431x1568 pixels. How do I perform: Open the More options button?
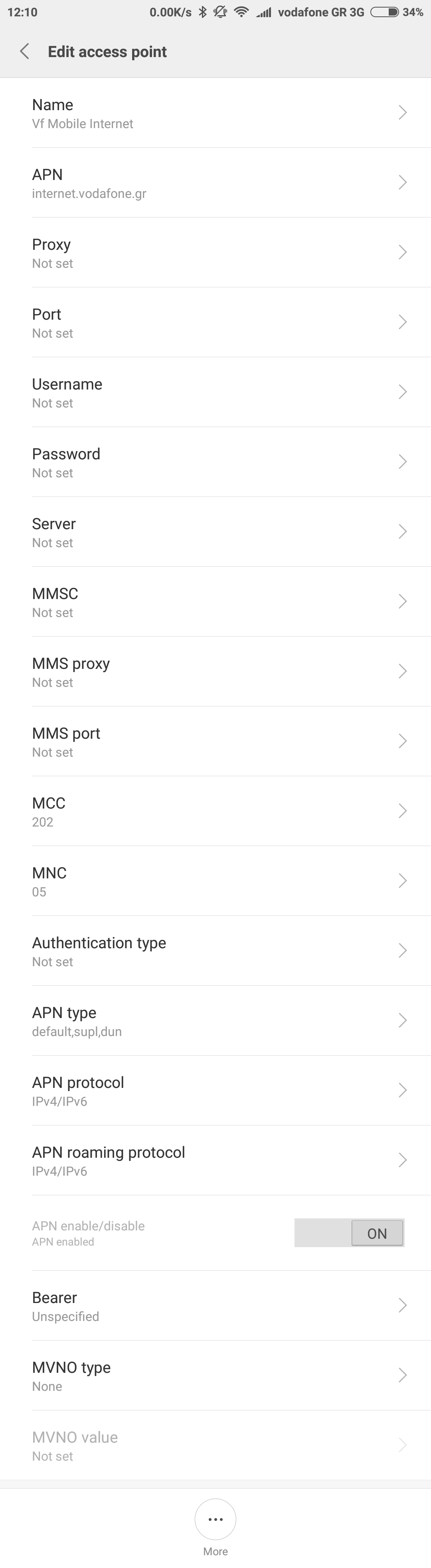(x=215, y=1519)
